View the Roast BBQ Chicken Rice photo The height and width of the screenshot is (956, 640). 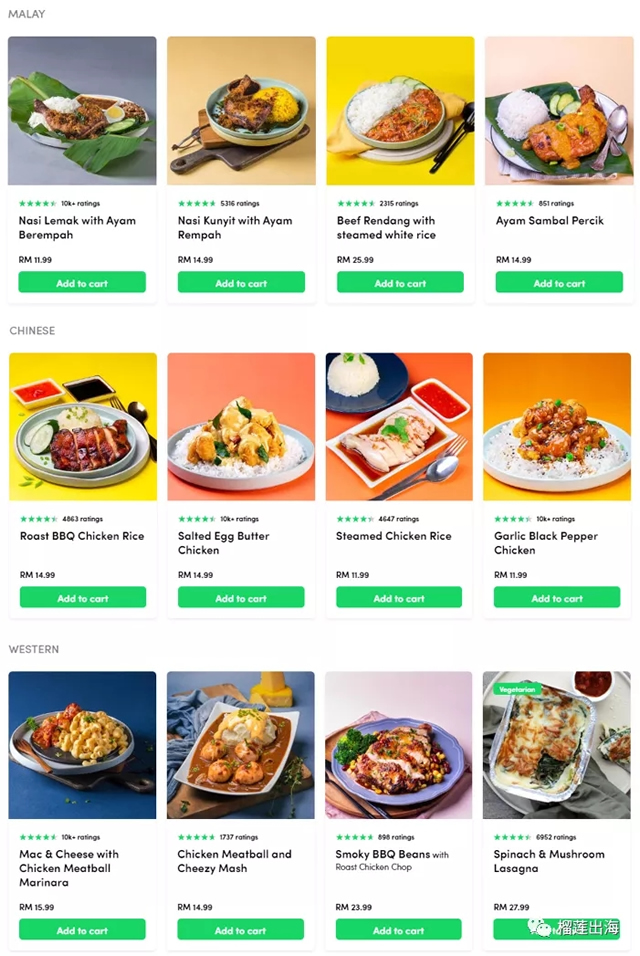83,427
